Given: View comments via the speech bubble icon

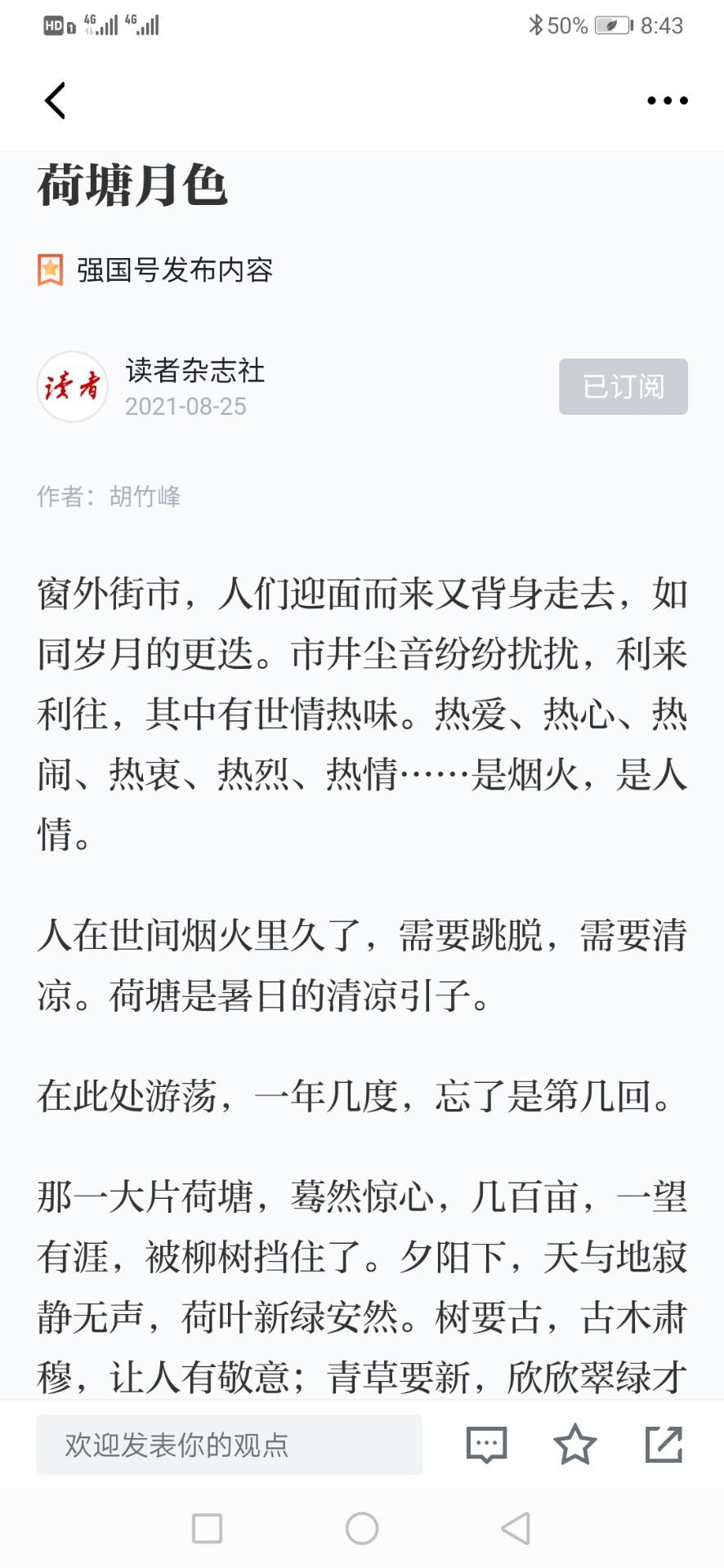Looking at the screenshot, I should pyautogui.click(x=487, y=1445).
